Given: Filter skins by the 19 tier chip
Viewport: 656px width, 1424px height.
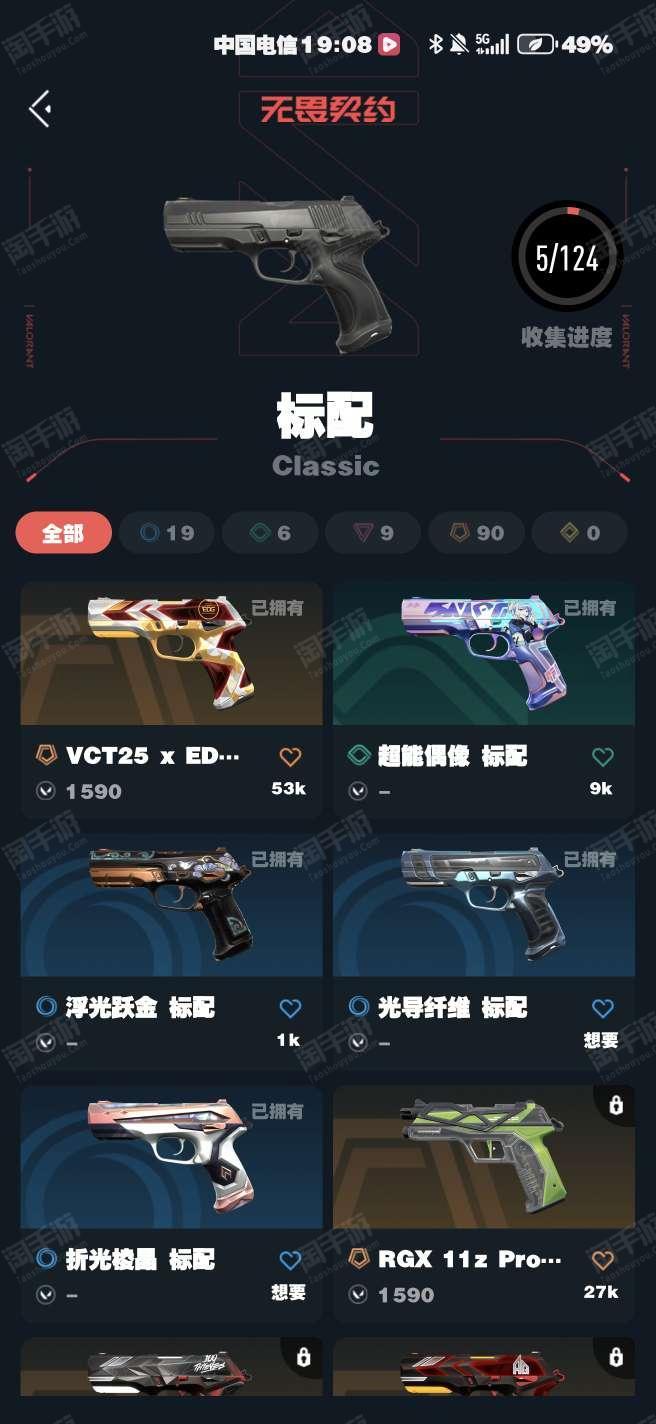Looking at the screenshot, I should coord(167,533).
